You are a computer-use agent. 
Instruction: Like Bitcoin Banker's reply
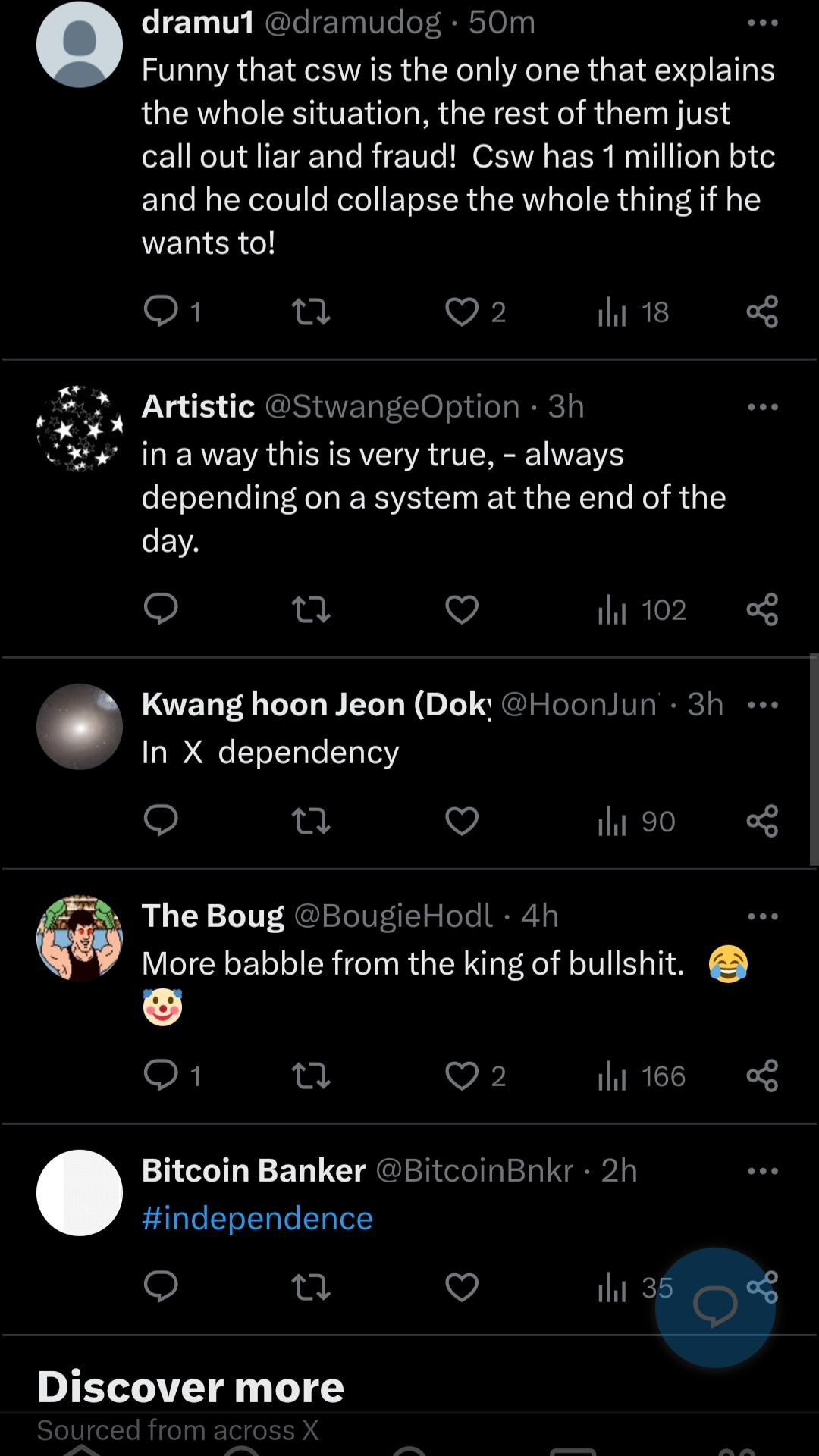462,1287
